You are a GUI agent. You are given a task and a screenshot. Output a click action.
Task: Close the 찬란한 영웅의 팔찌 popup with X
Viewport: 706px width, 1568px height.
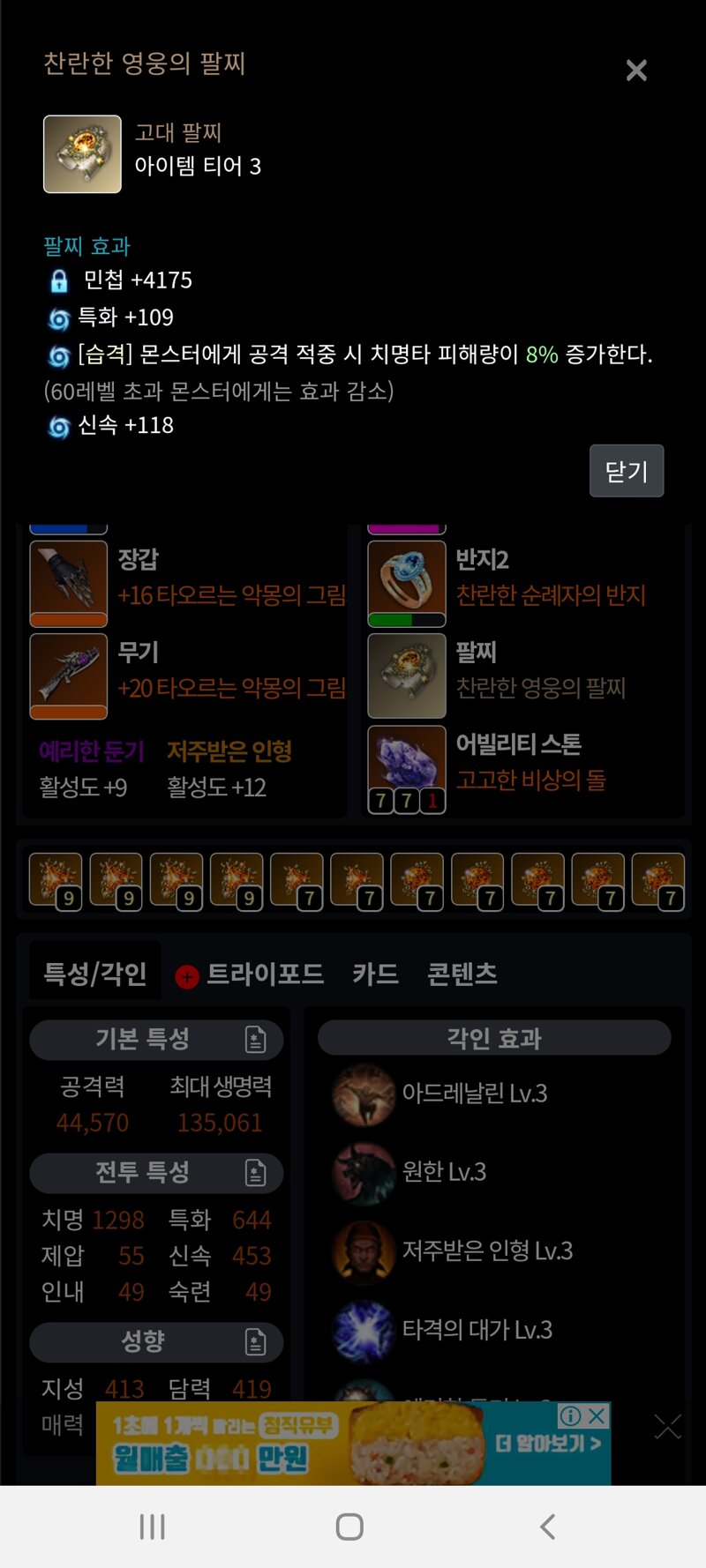point(636,71)
